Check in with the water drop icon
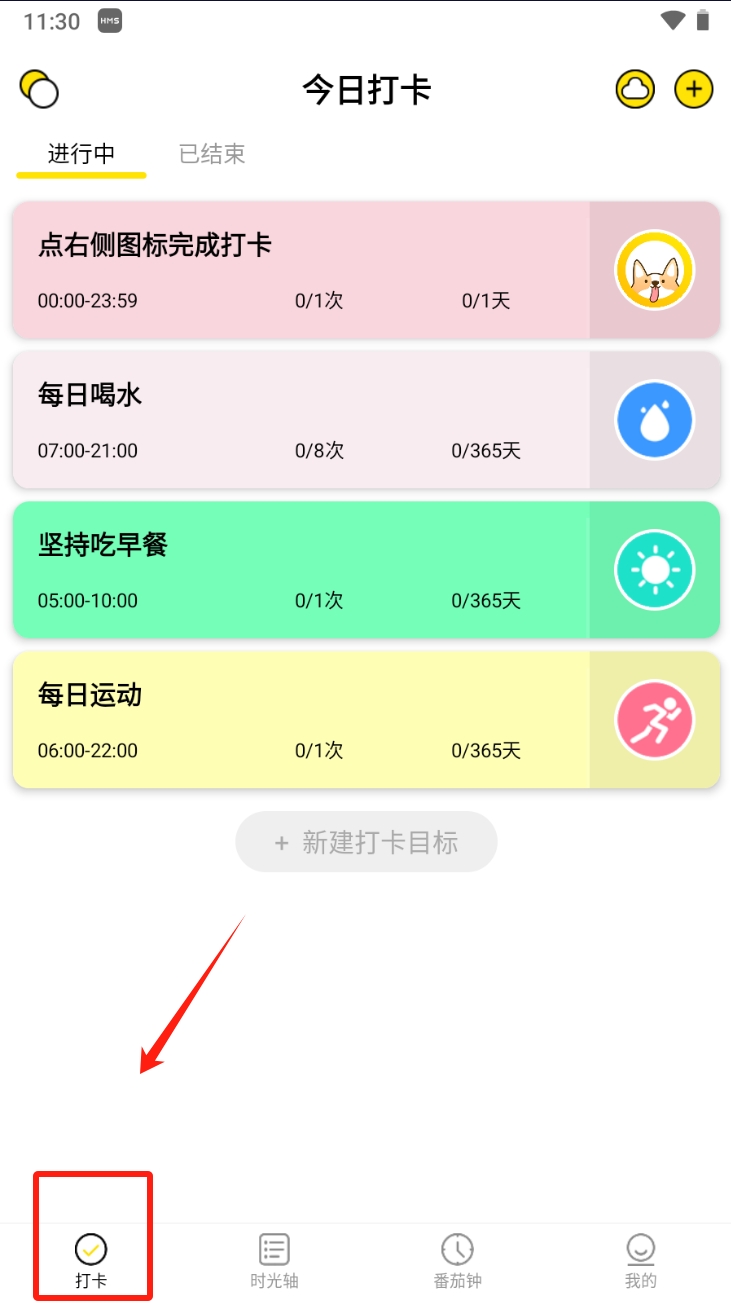 point(654,420)
